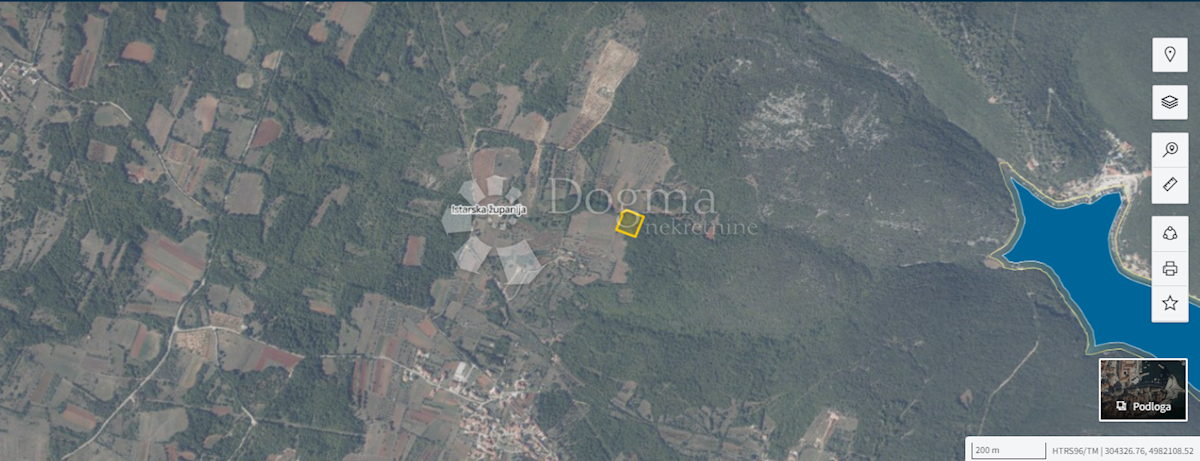Screen dimensions: 1200x461
Task: Change basemap via Podloga thumbnail
Action: tap(1143, 389)
